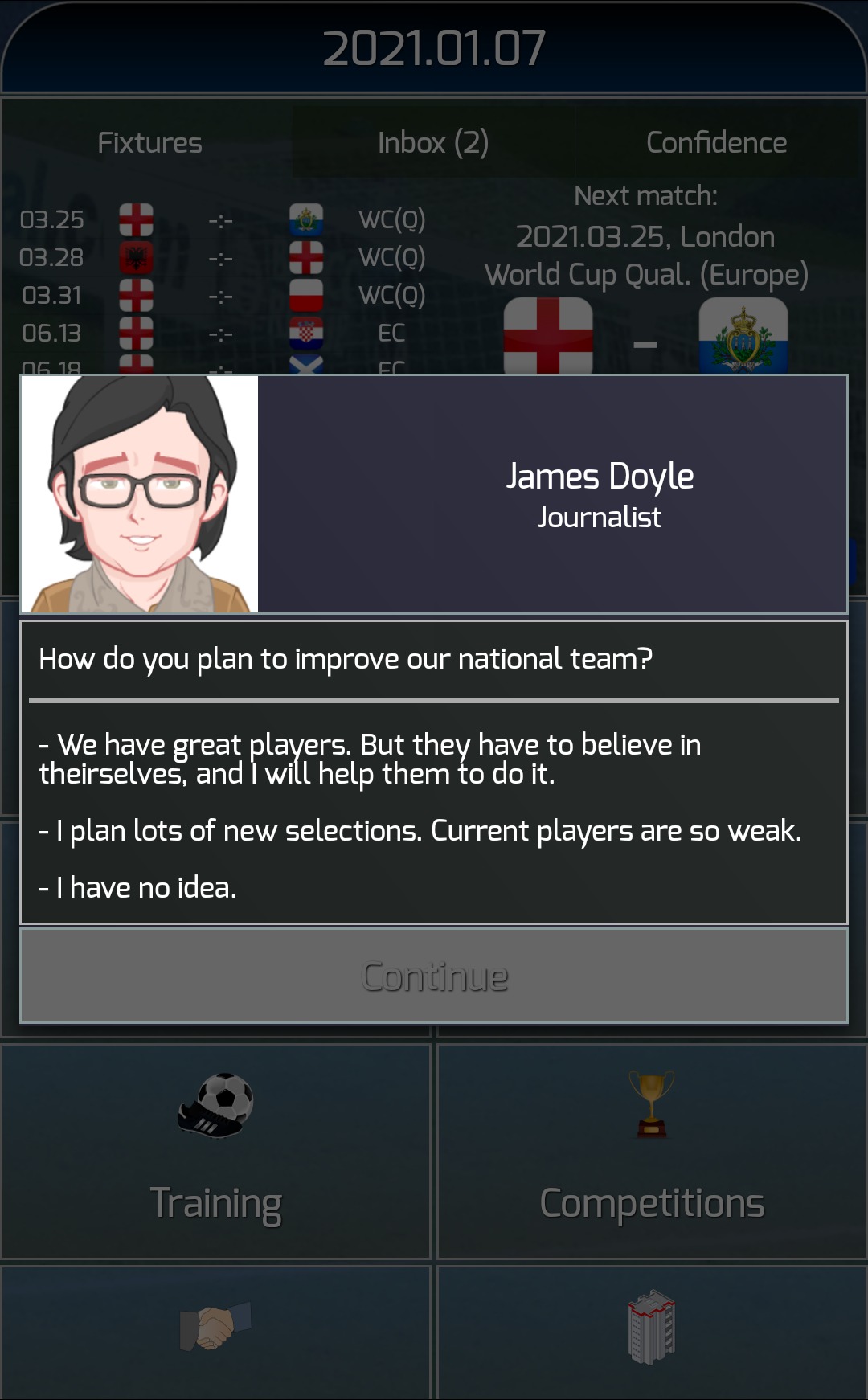Viewport: 868px width, 1400px height.
Task: Open the Inbox (2) tab
Action: (x=433, y=142)
